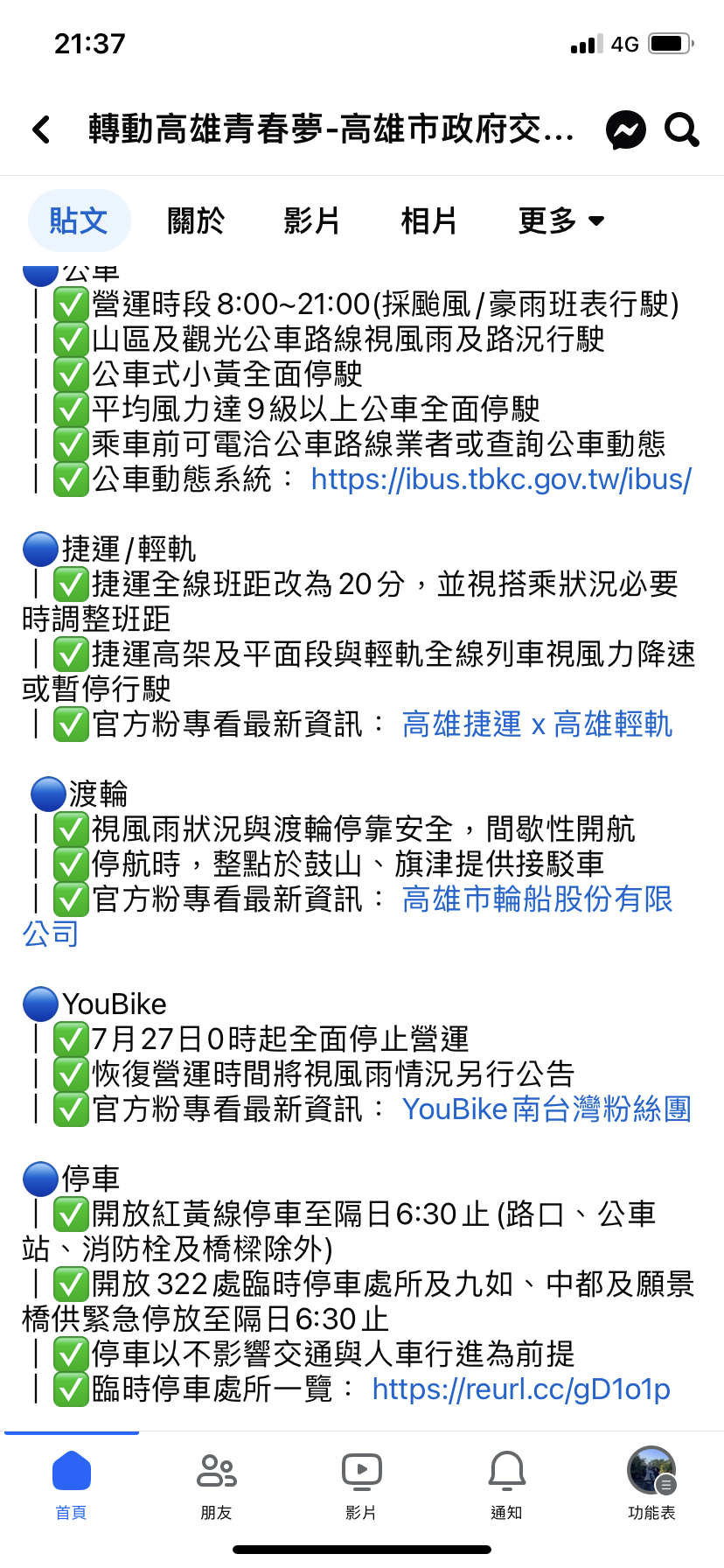Go to the 首頁 home tab
Image resolution: width=724 pixels, height=1568 pixels.
[72, 1484]
